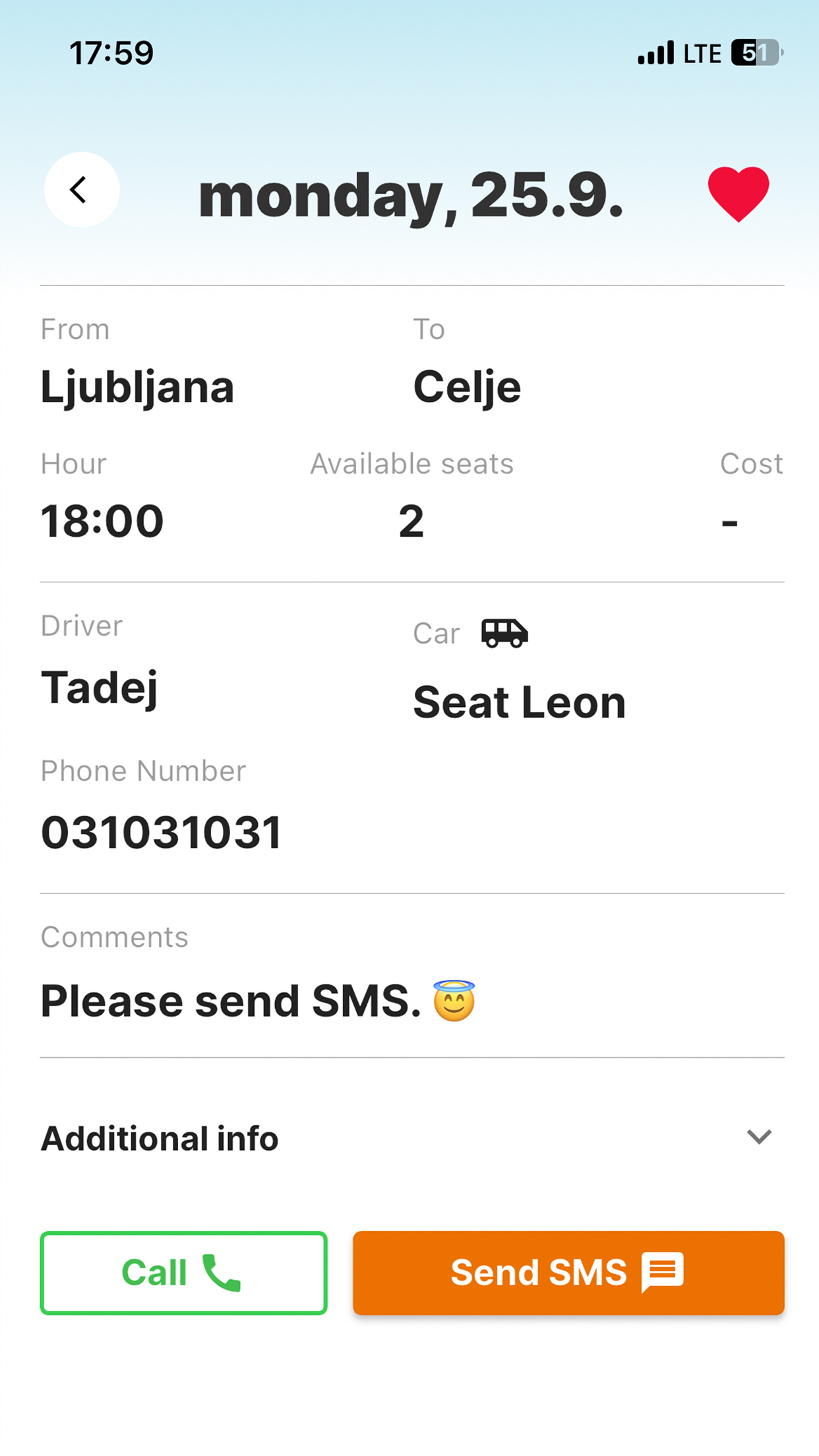Call the driver Tadej
819x1456 pixels.
[x=184, y=1273]
